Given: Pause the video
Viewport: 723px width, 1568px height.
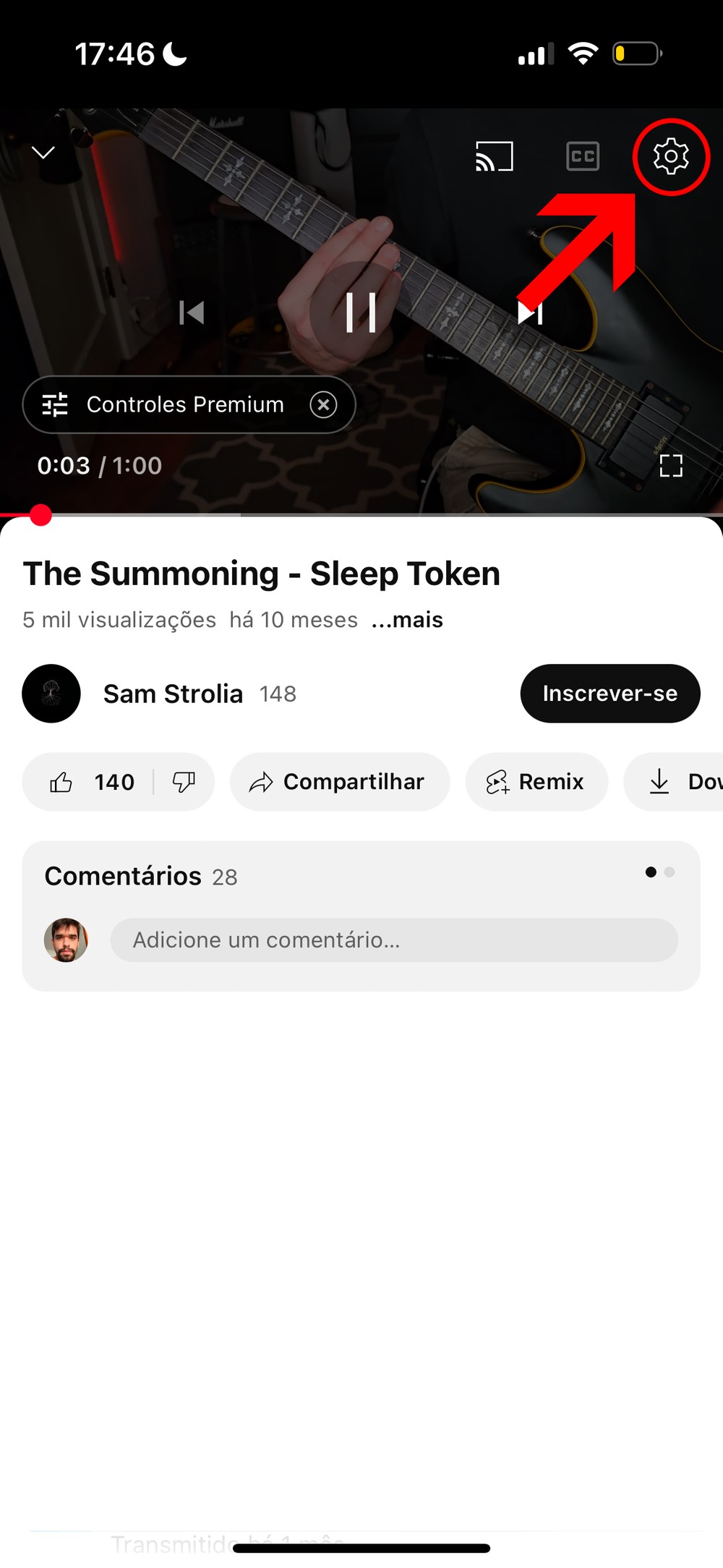Looking at the screenshot, I should (361, 312).
